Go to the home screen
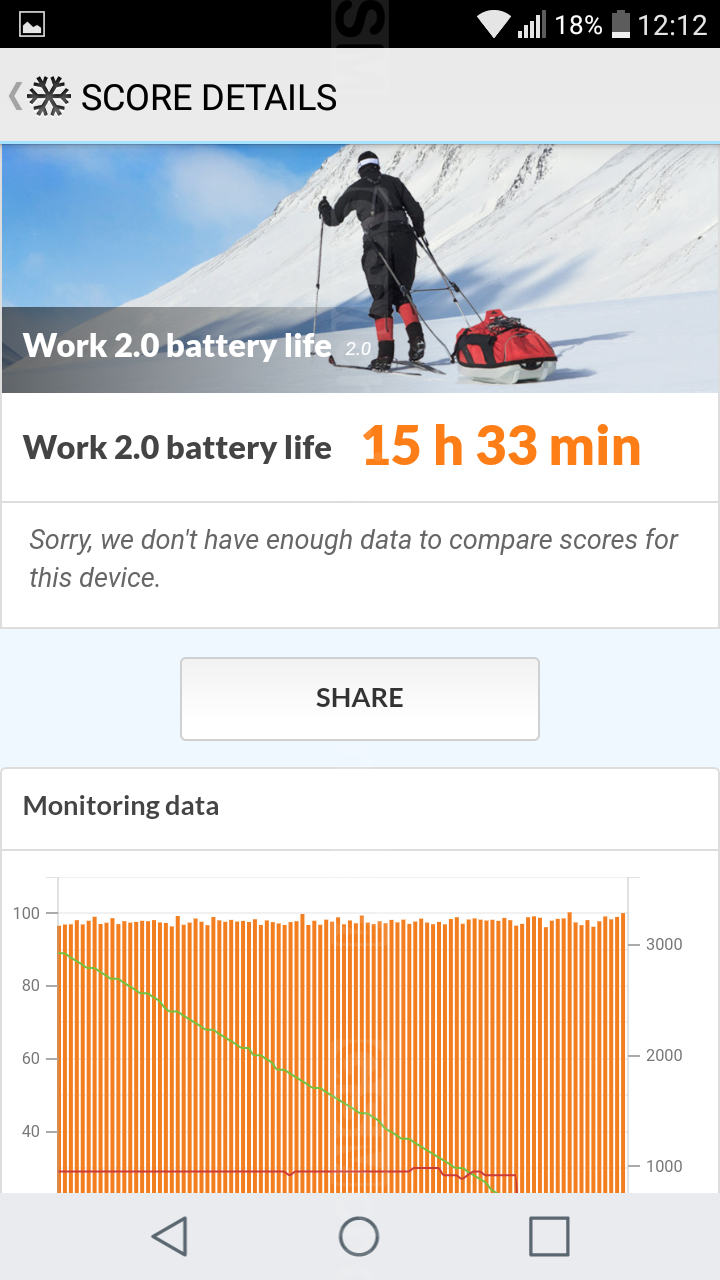The width and height of the screenshot is (720, 1280). point(359,1236)
